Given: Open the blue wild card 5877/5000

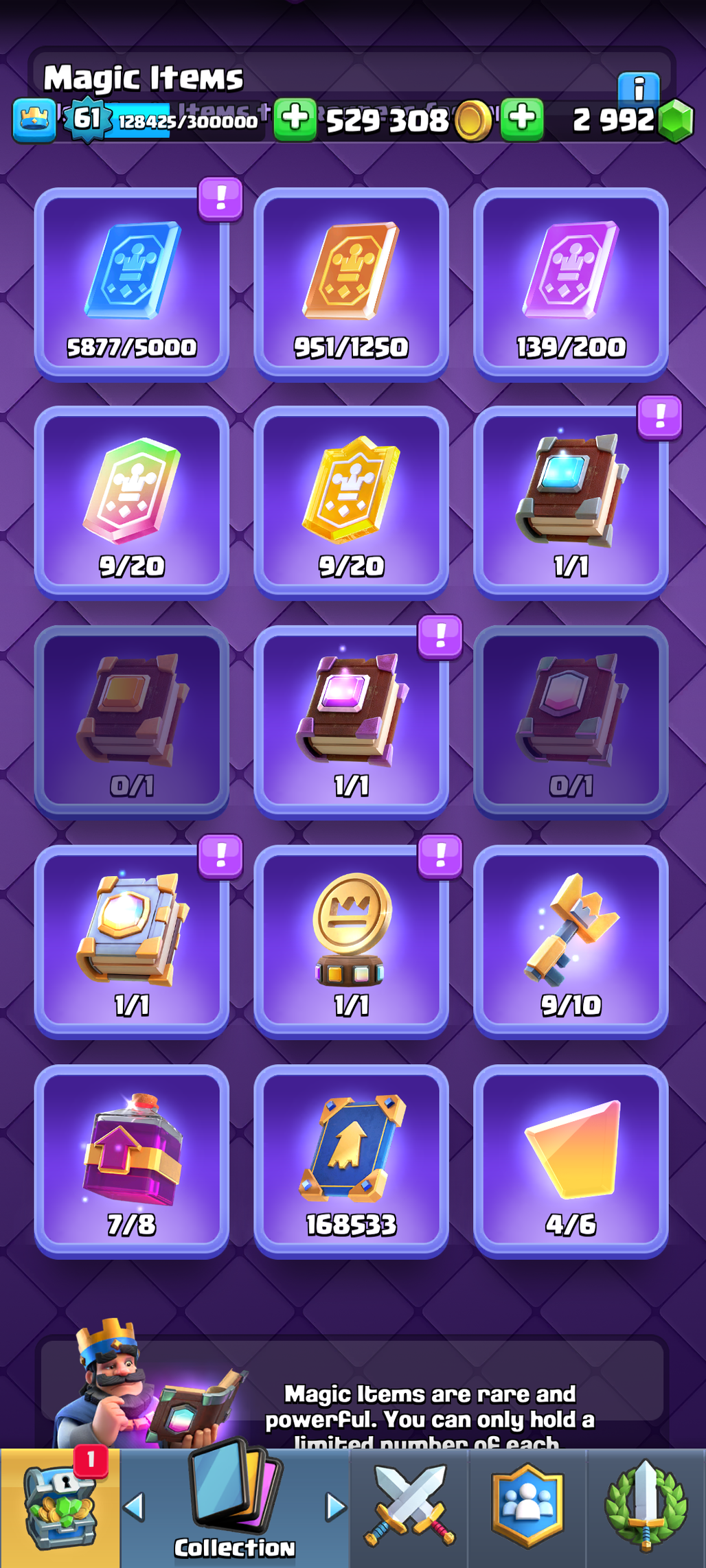Looking at the screenshot, I should pos(132,284).
